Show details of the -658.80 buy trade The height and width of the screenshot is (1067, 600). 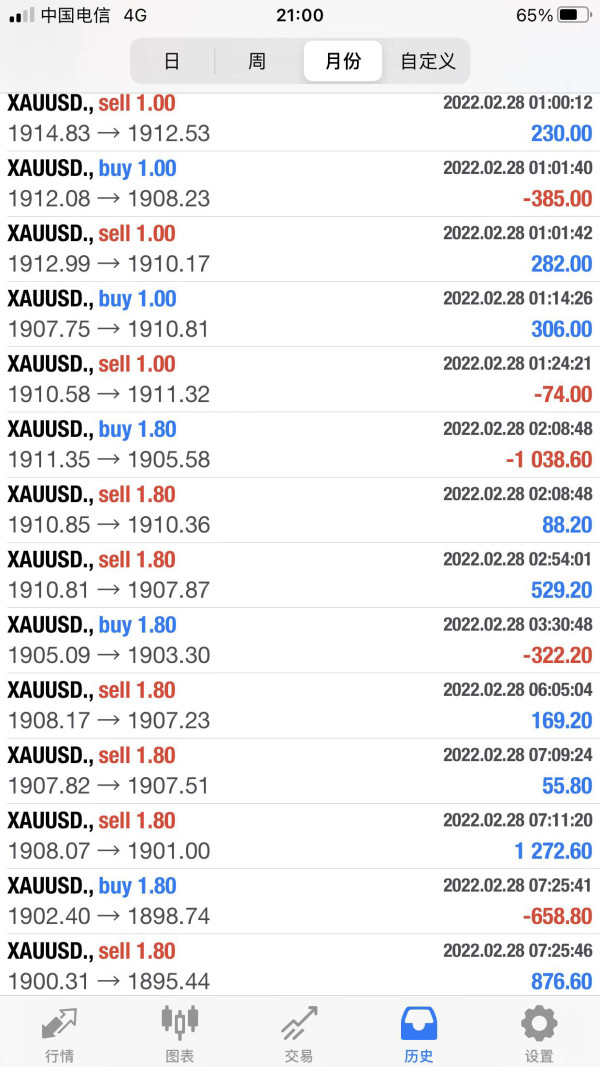tap(300, 901)
